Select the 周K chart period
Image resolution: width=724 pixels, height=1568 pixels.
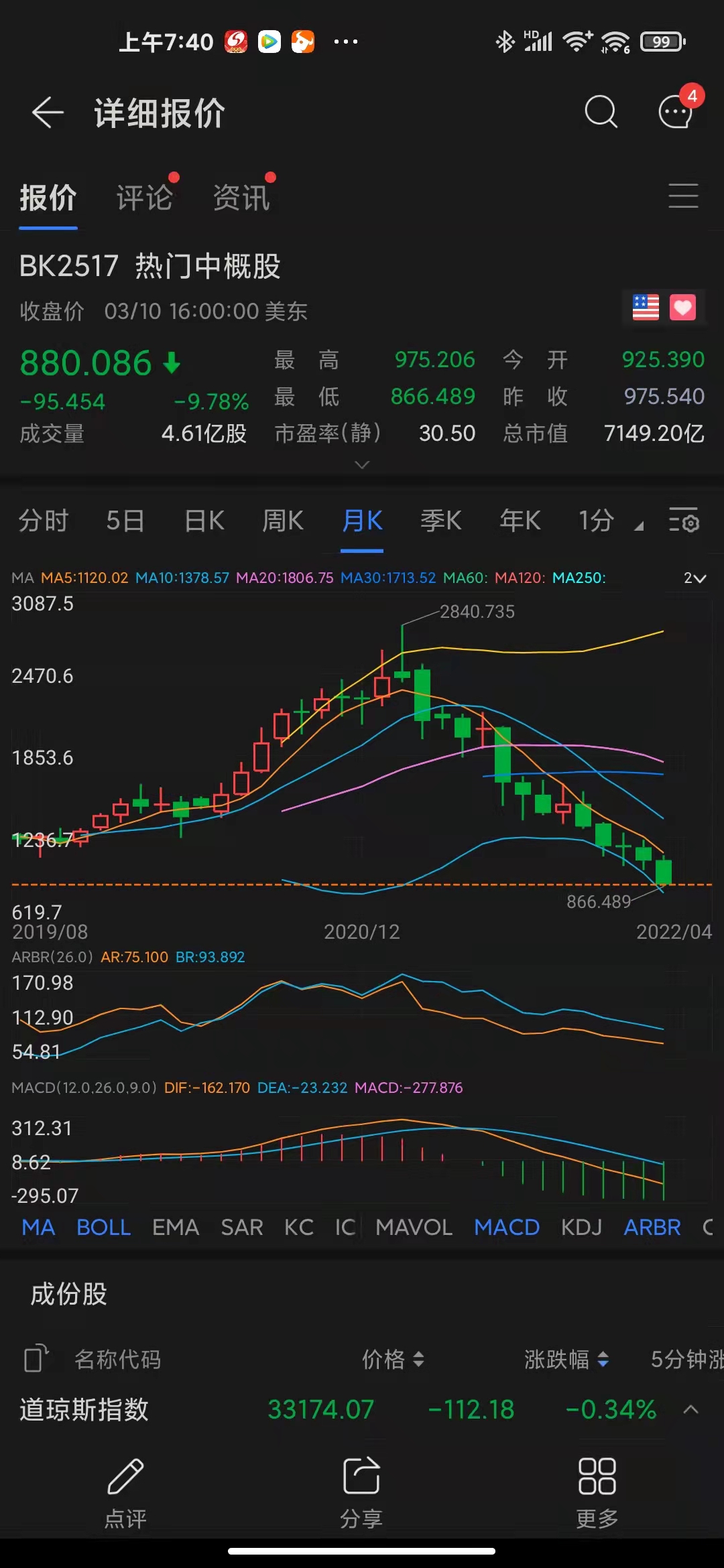(x=283, y=521)
